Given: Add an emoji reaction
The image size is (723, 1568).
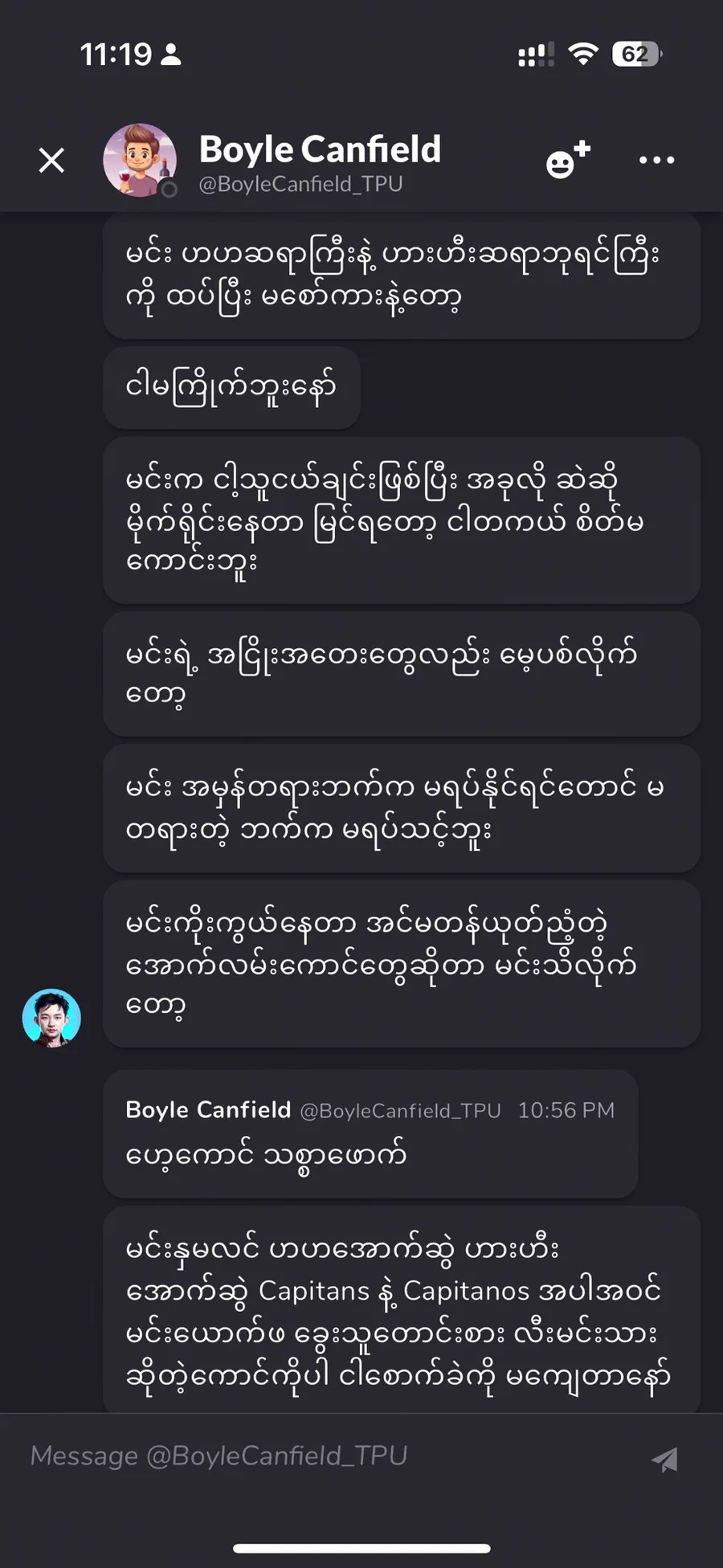Looking at the screenshot, I should [567, 160].
